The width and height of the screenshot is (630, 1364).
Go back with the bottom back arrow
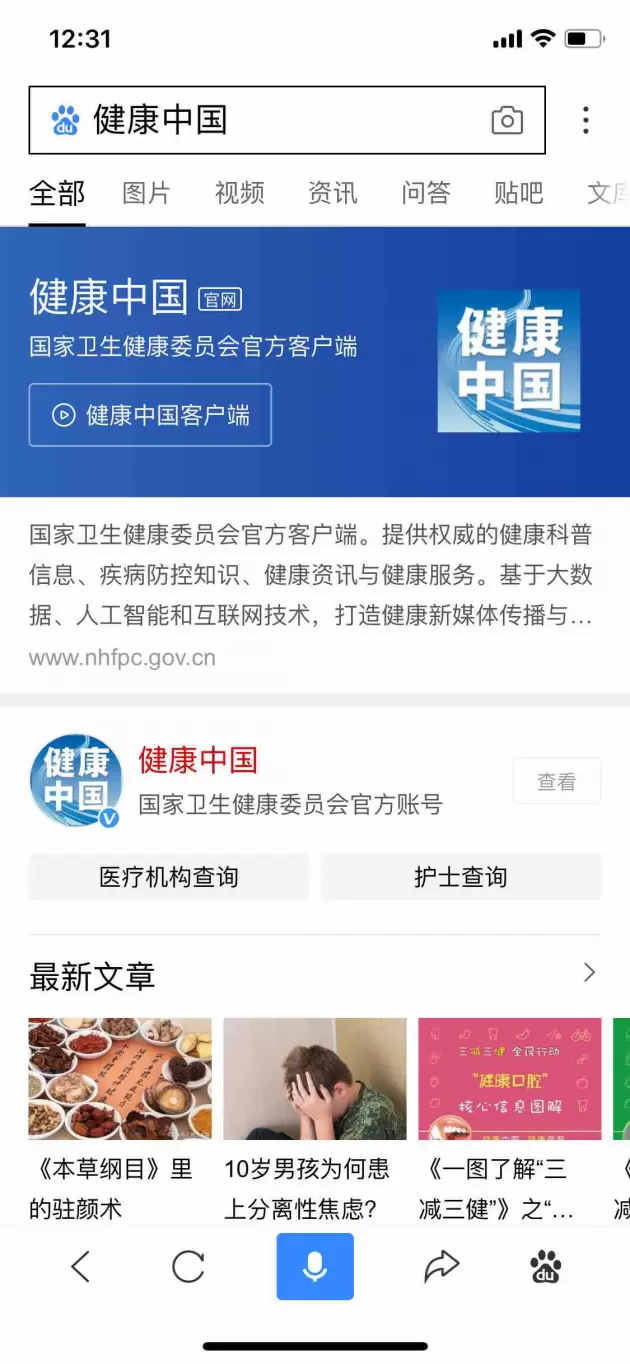click(81, 1267)
